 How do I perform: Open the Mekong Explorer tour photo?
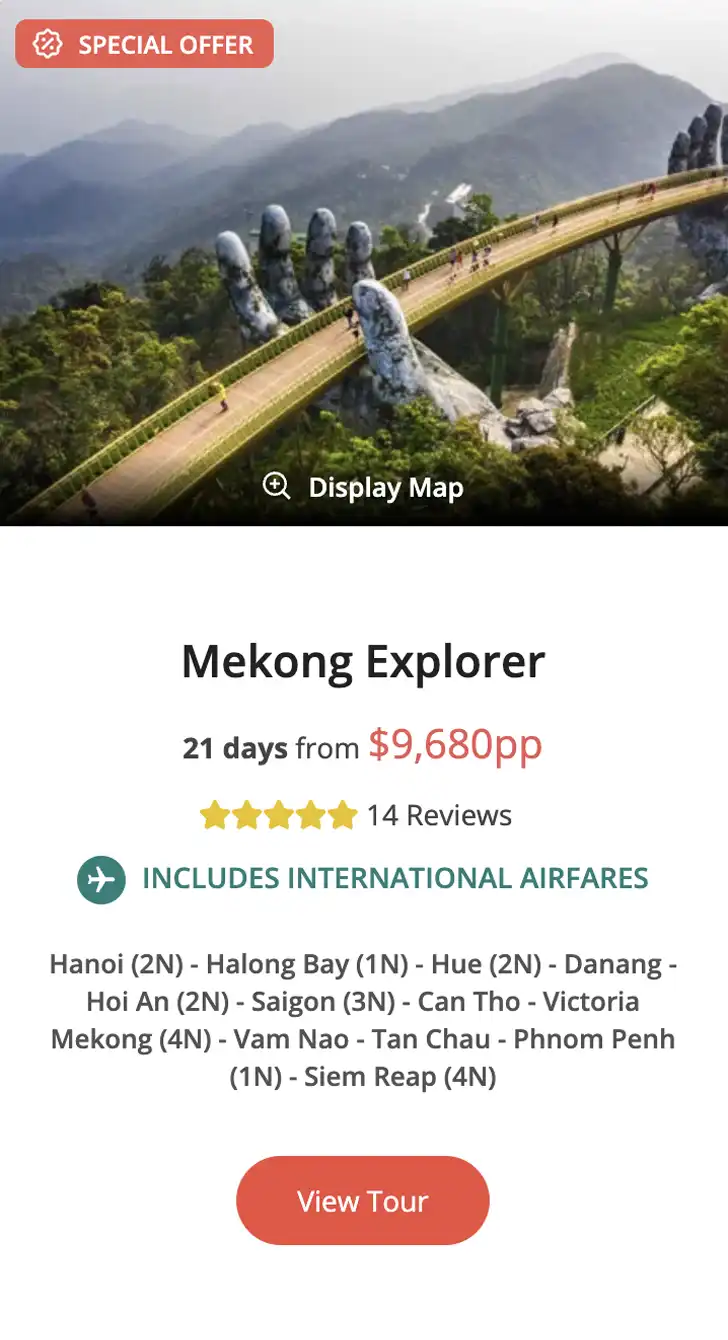pyautogui.click(x=364, y=270)
